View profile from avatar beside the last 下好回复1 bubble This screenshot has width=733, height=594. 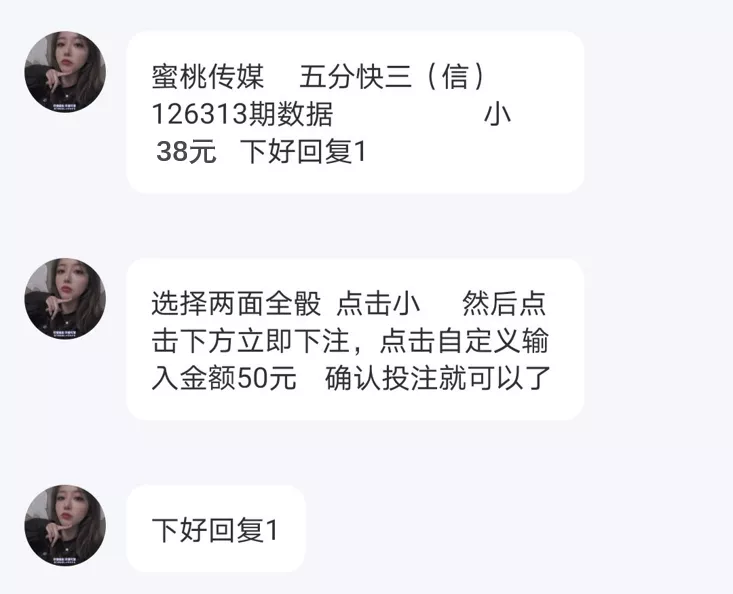click(65, 525)
